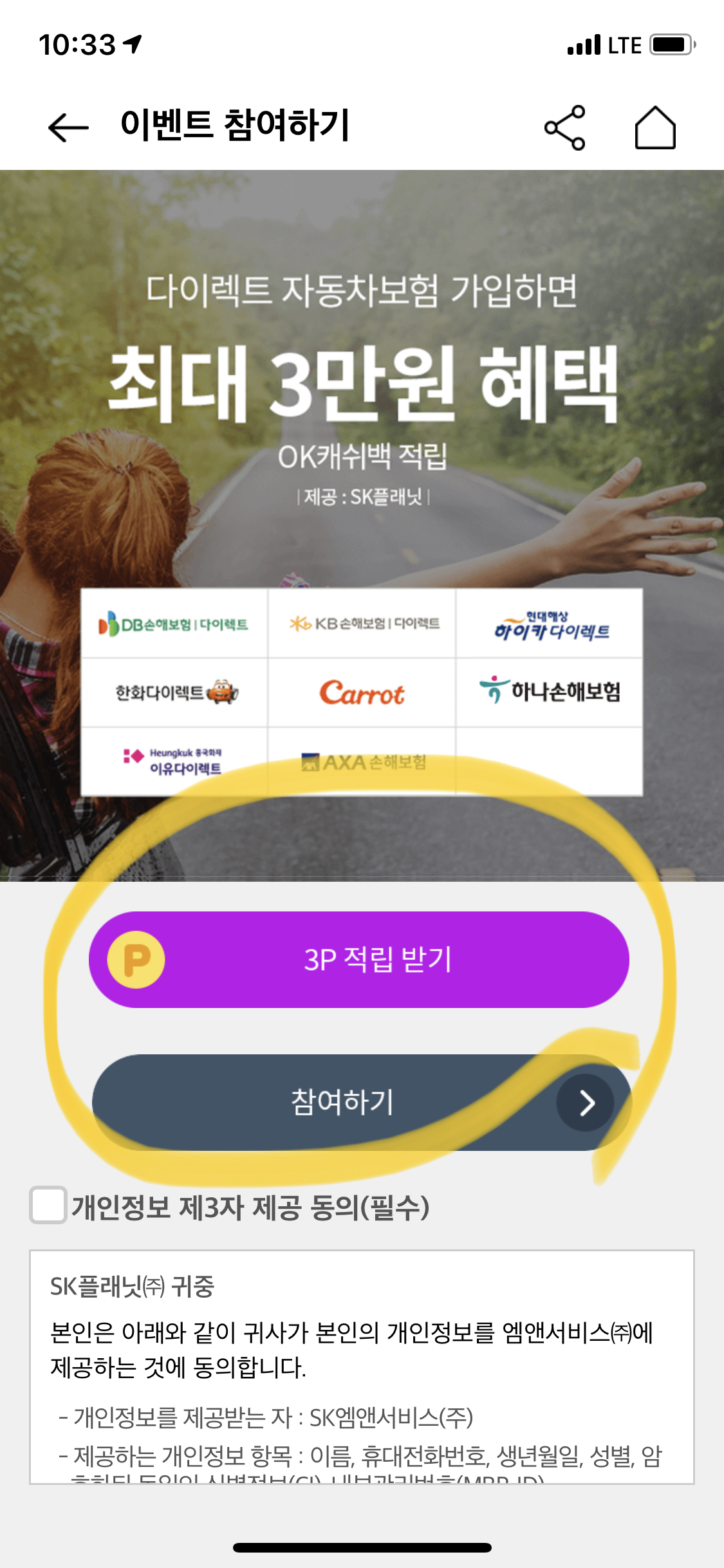Tap the 참여하기 button
Image resolution: width=724 pixels, height=1568 pixels.
tap(359, 1102)
